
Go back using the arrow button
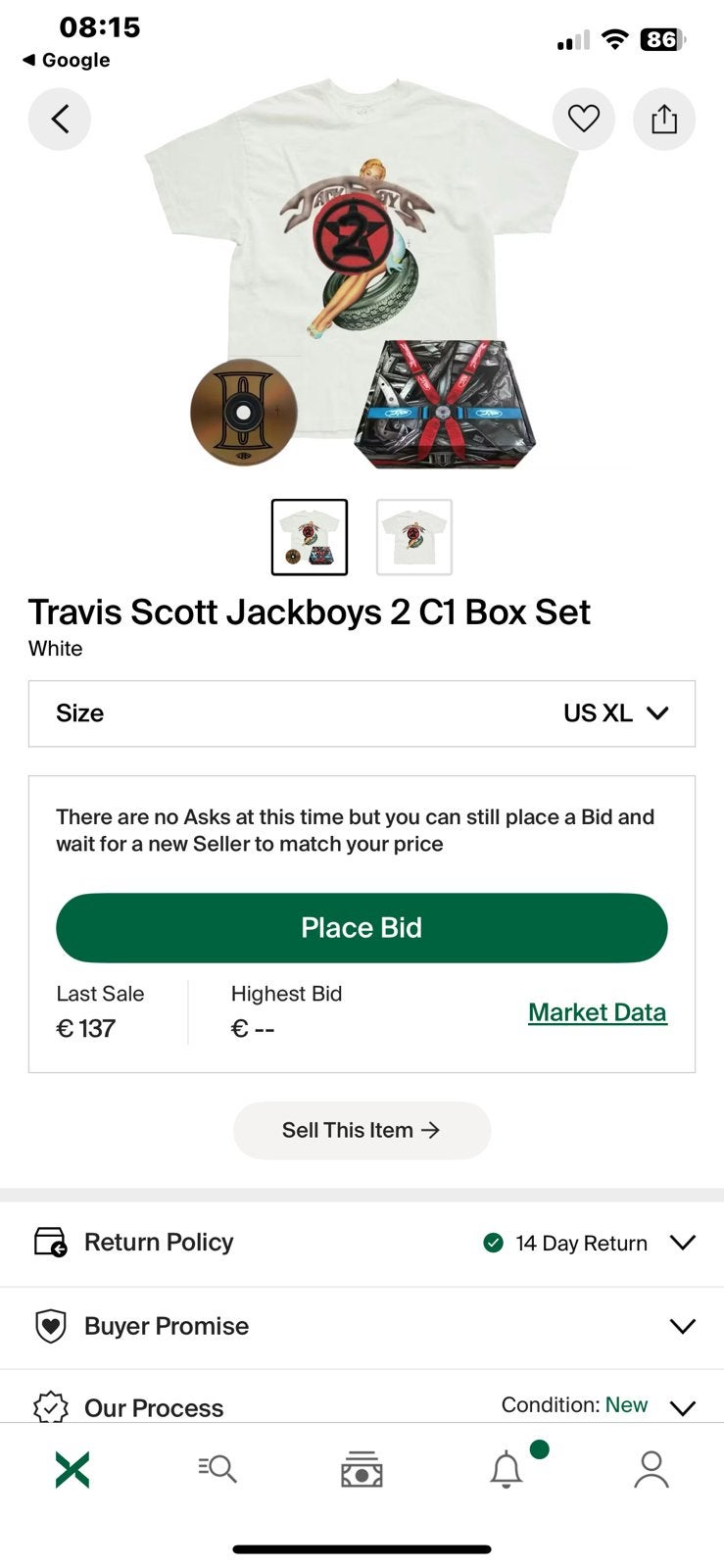point(60,120)
